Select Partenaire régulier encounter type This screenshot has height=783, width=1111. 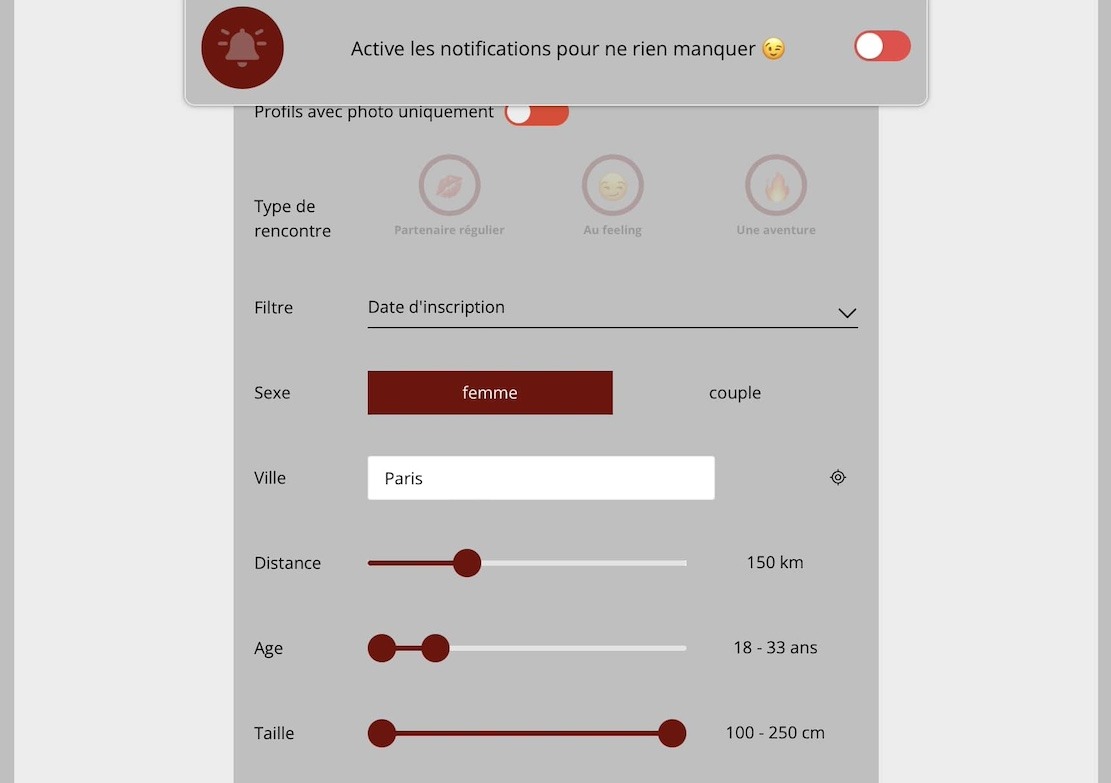[449, 186]
